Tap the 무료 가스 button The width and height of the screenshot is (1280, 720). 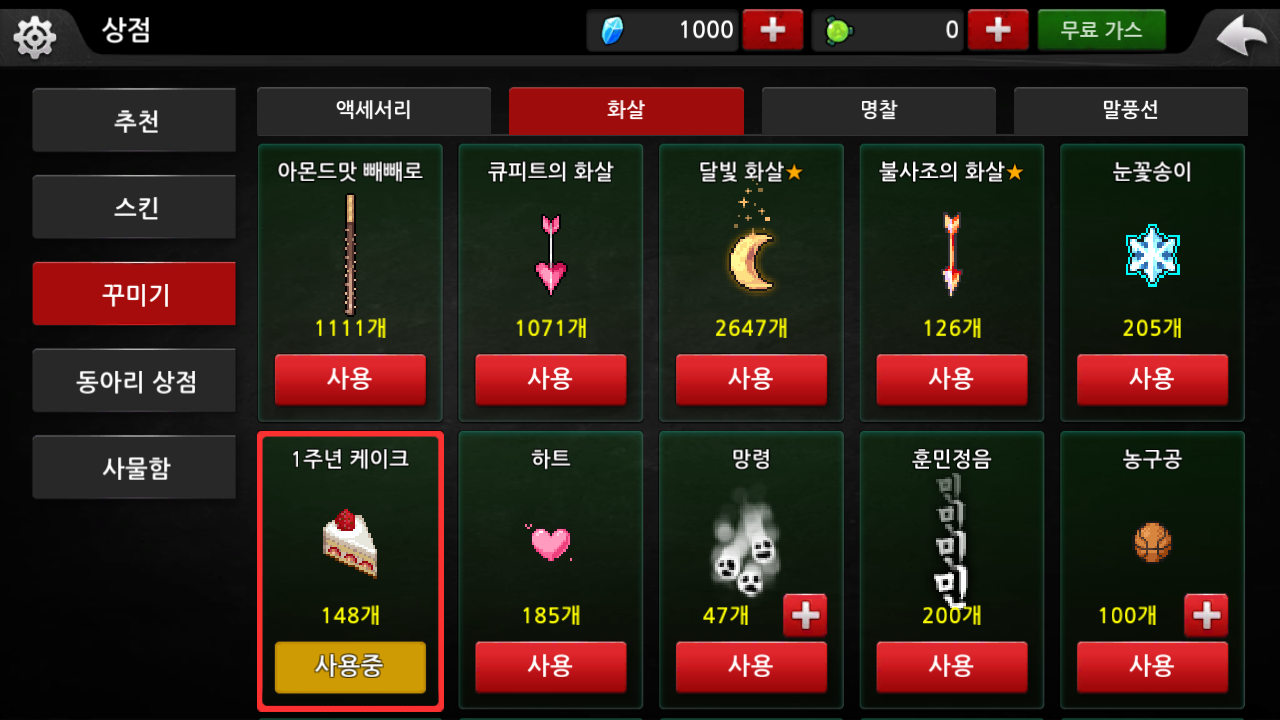pyautogui.click(x=1101, y=31)
